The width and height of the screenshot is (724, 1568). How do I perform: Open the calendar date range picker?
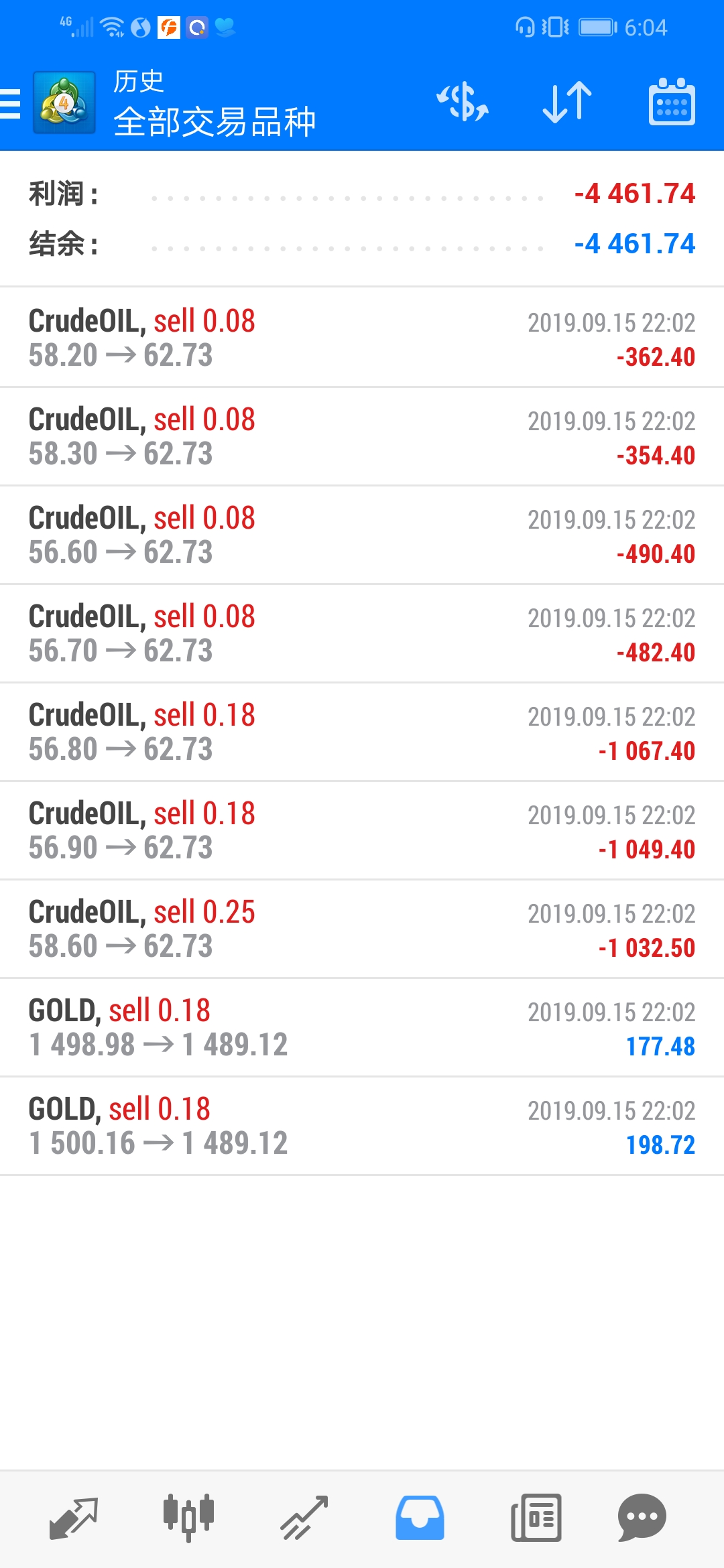672,103
